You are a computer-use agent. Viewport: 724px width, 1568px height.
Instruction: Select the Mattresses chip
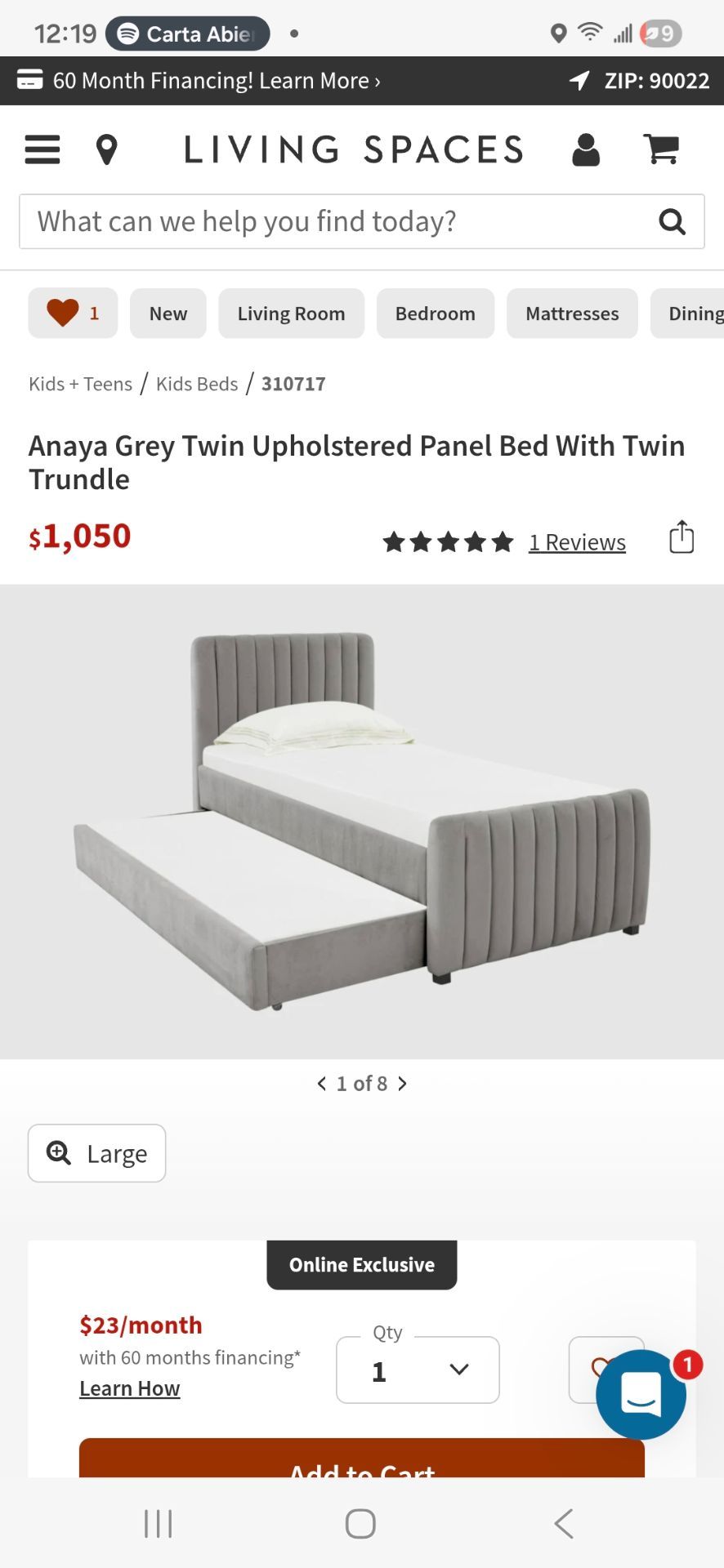tap(572, 313)
